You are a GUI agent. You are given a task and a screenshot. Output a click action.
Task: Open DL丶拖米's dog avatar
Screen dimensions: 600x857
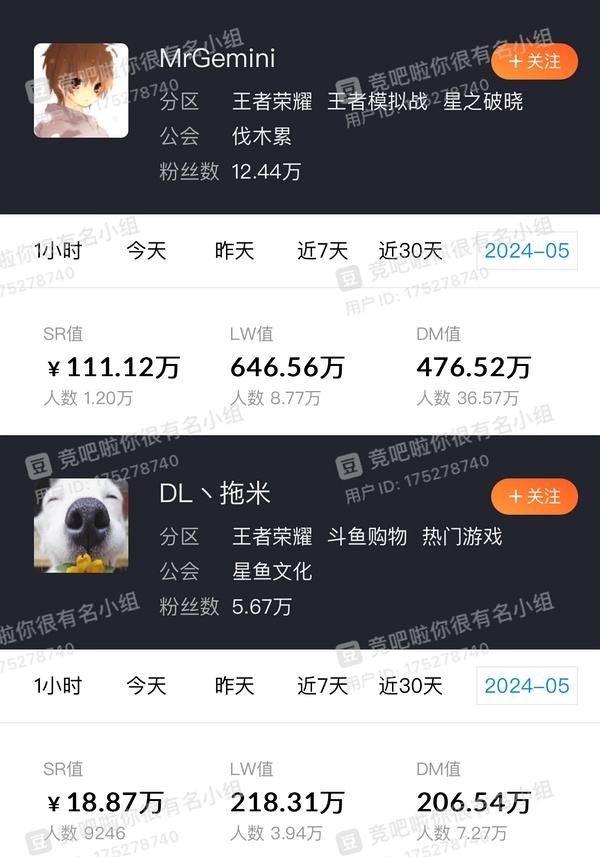click(81, 525)
